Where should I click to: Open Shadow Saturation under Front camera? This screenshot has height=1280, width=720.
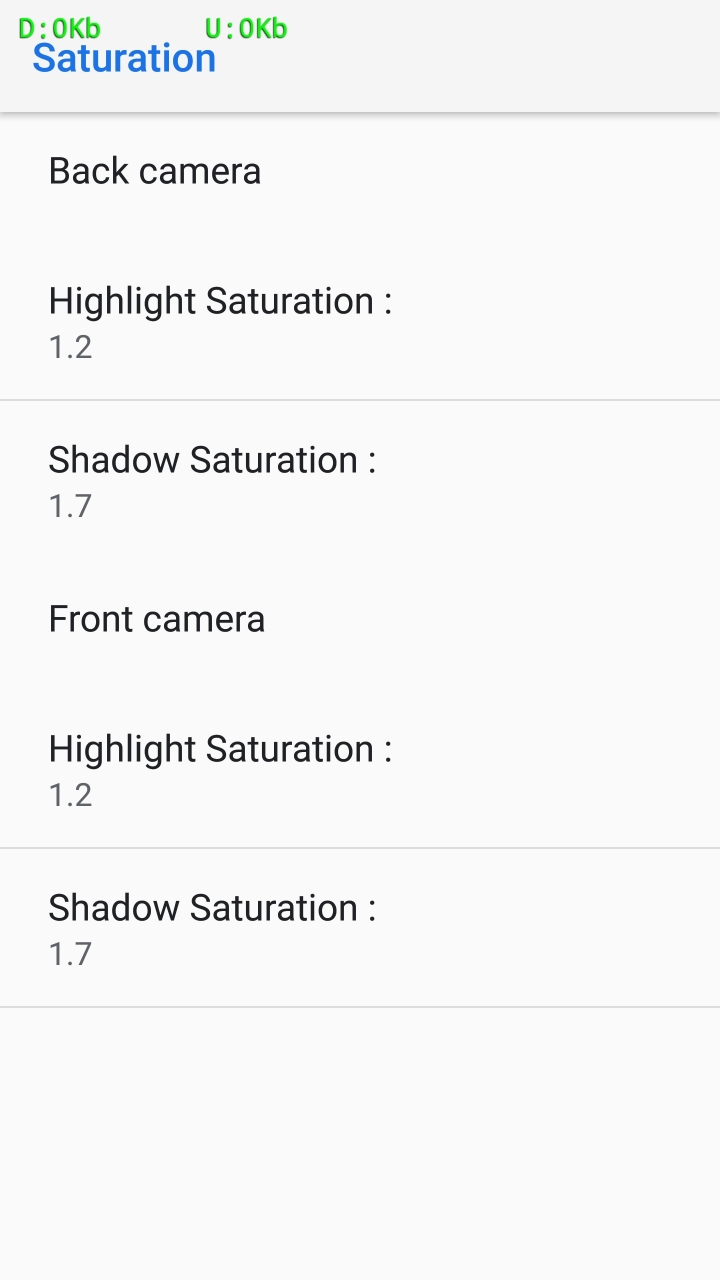(x=360, y=928)
